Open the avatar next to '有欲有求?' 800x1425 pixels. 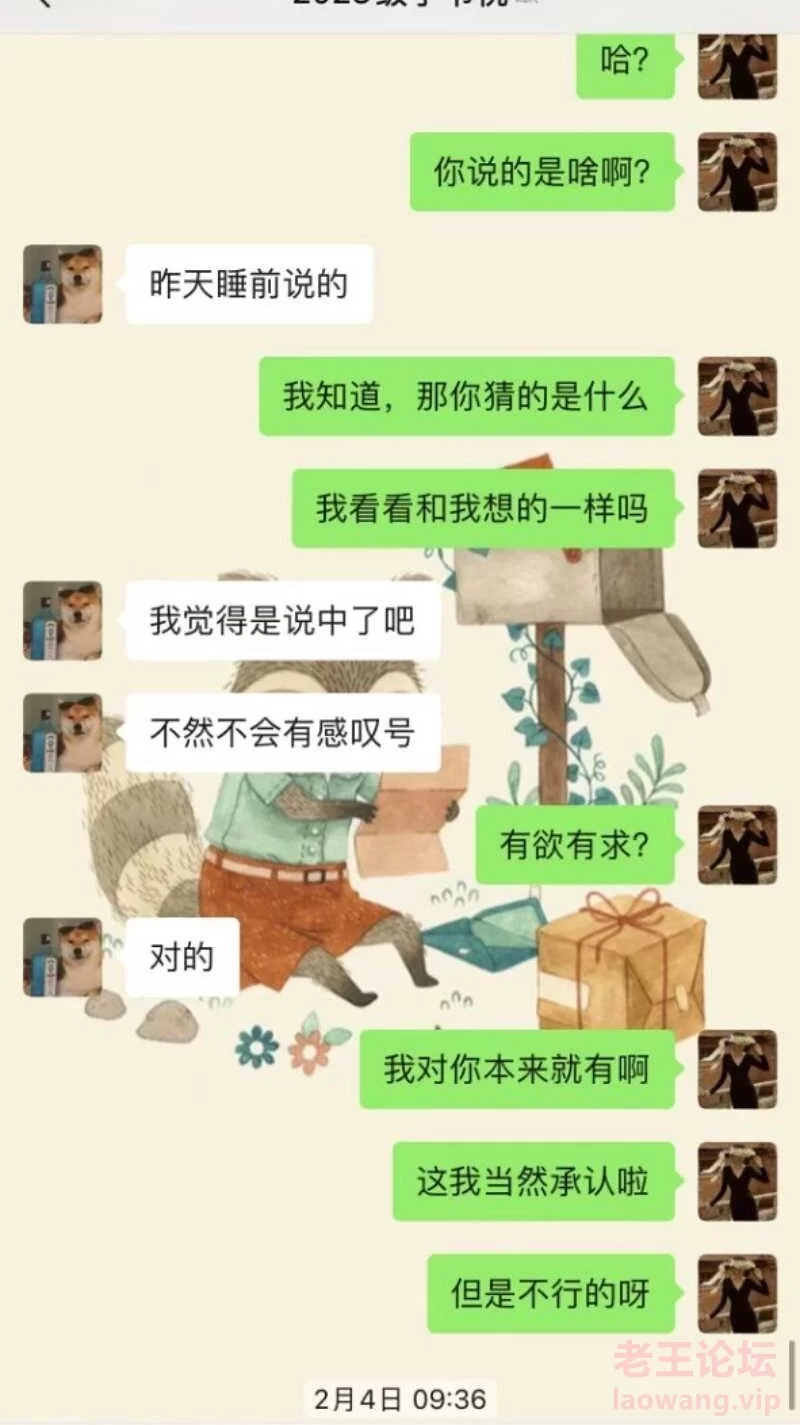click(x=737, y=845)
